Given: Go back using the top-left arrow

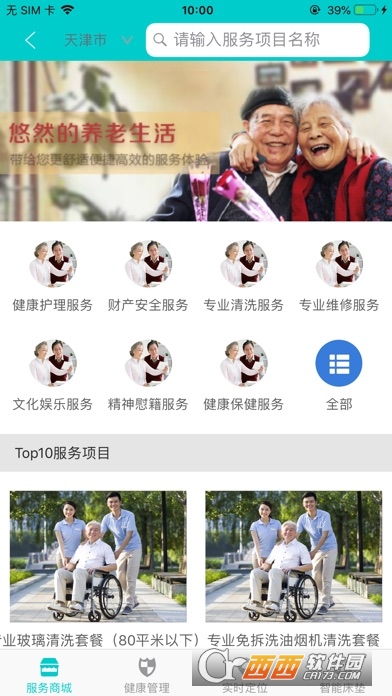Looking at the screenshot, I should click(30, 40).
